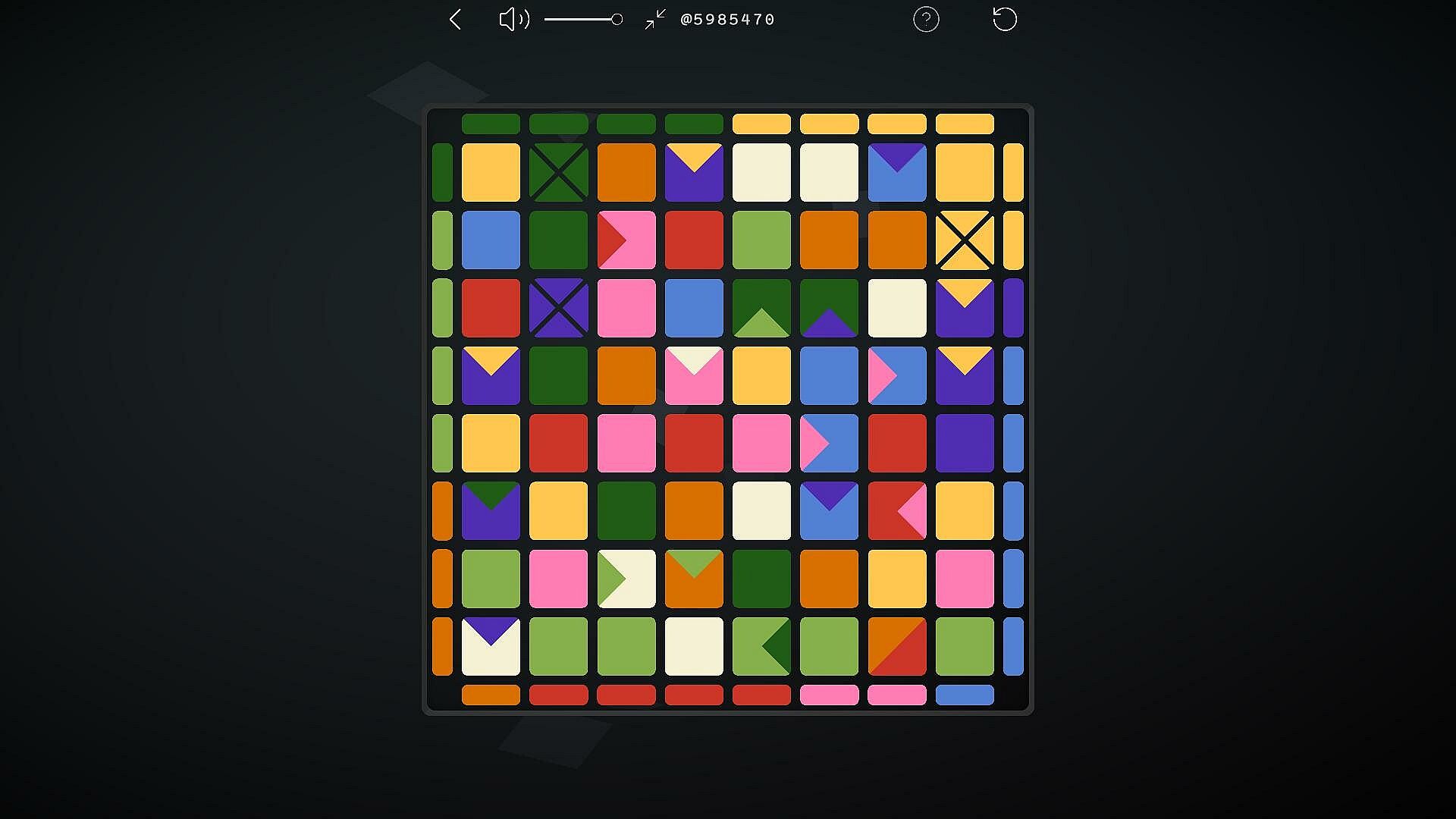Open help with the question mark icon
The height and width of the screenshot is (819, 1456).
tap(925, 20)
